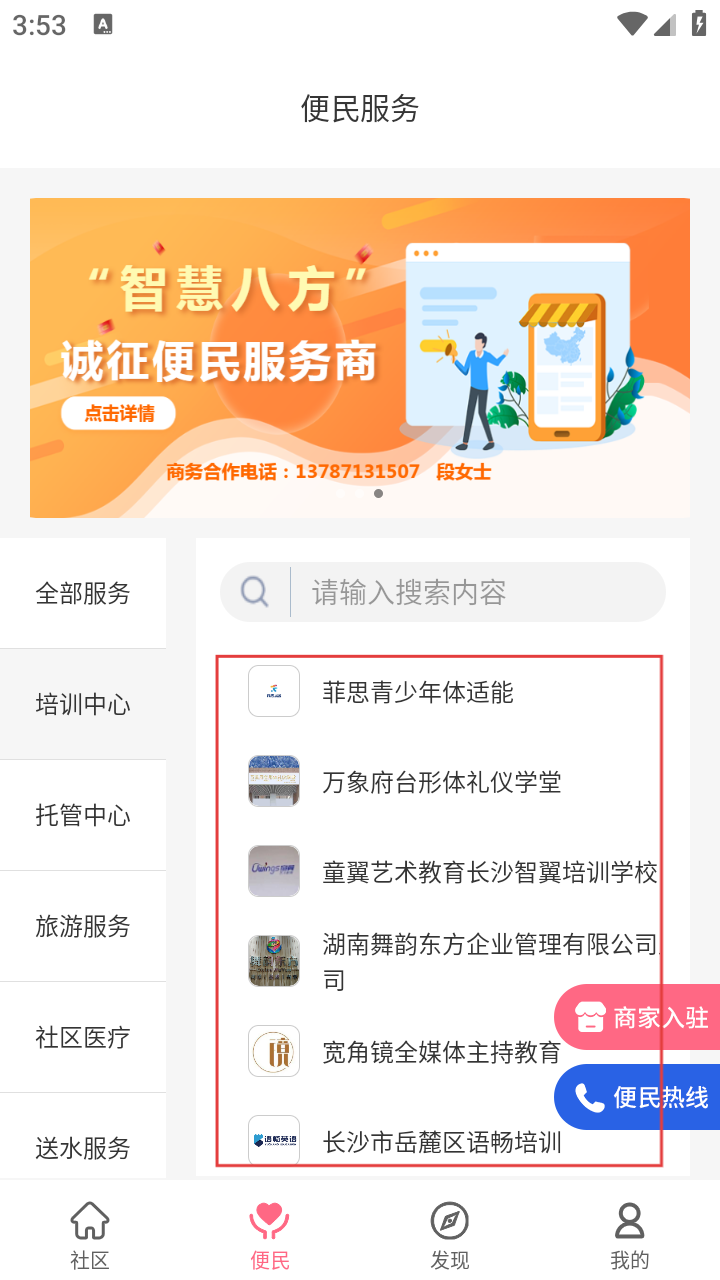Switch to the 发现 tab
The width and height of the screenshot is (720, 1280).
(450, 1234)
